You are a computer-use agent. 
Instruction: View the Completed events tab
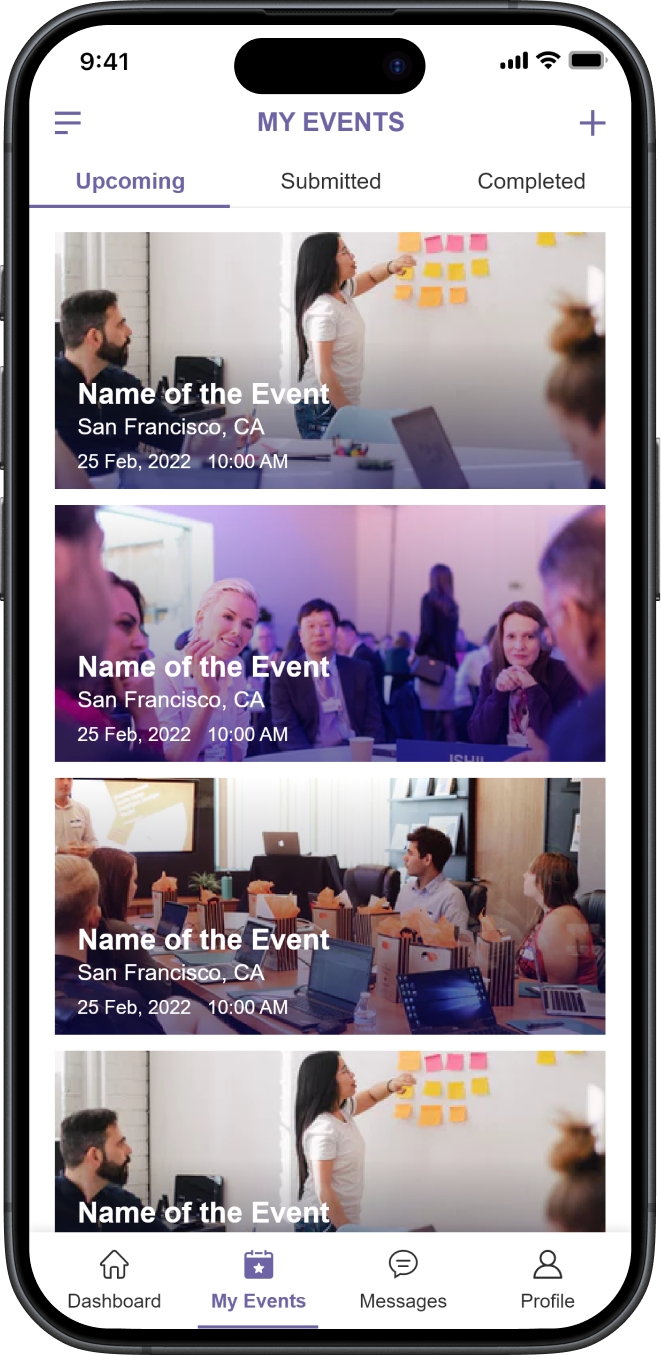click(x=531, y=182)
